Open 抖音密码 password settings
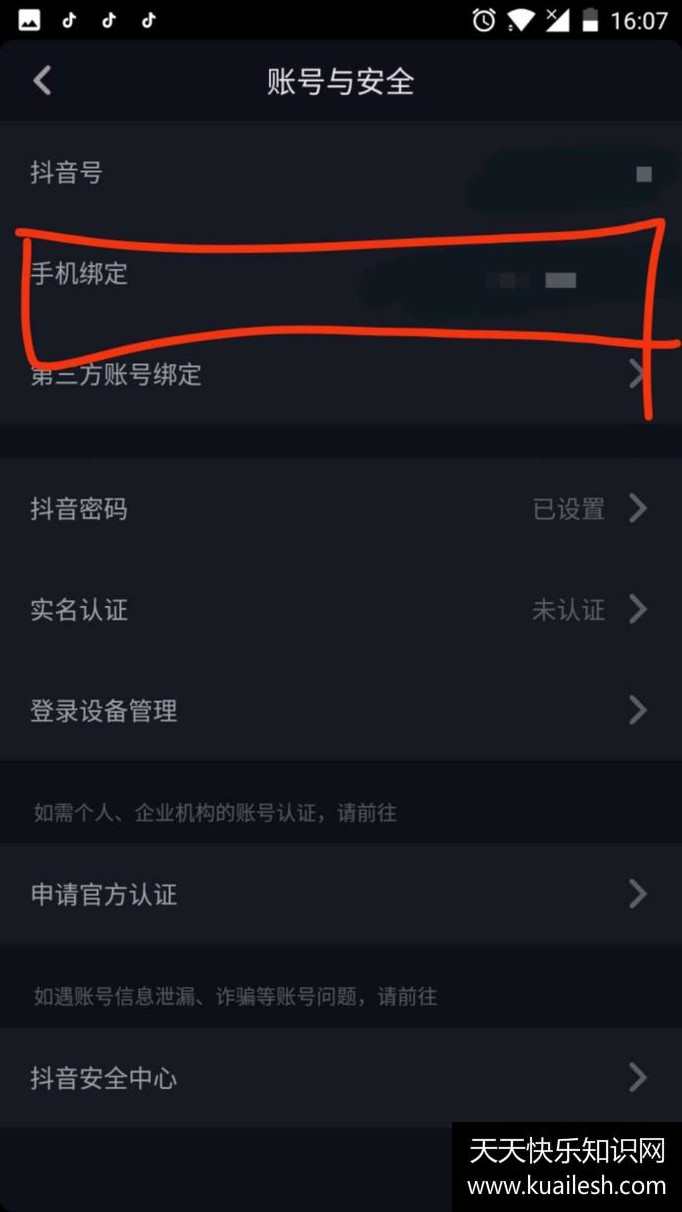Screen dimensions: 682x1212 click(x=340, y=509)
